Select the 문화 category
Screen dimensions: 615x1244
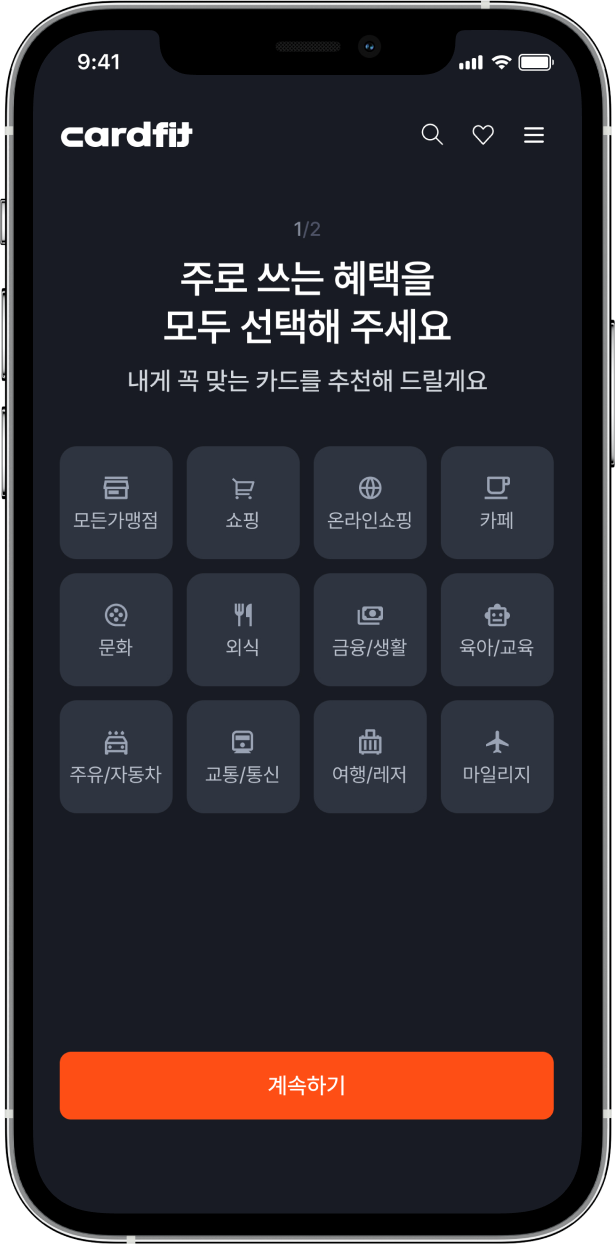116,629
